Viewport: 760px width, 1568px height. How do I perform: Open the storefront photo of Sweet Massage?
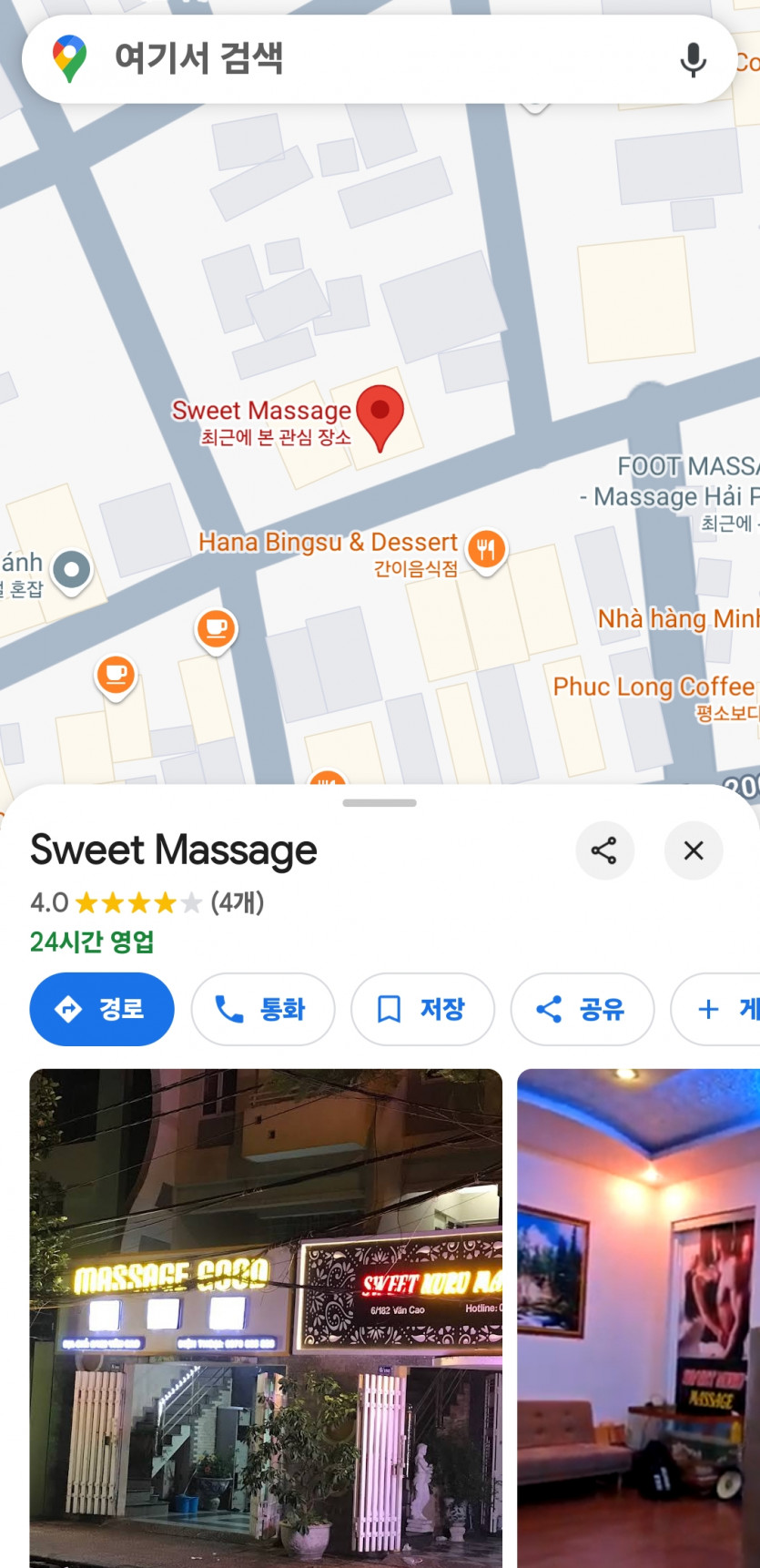266,1316
